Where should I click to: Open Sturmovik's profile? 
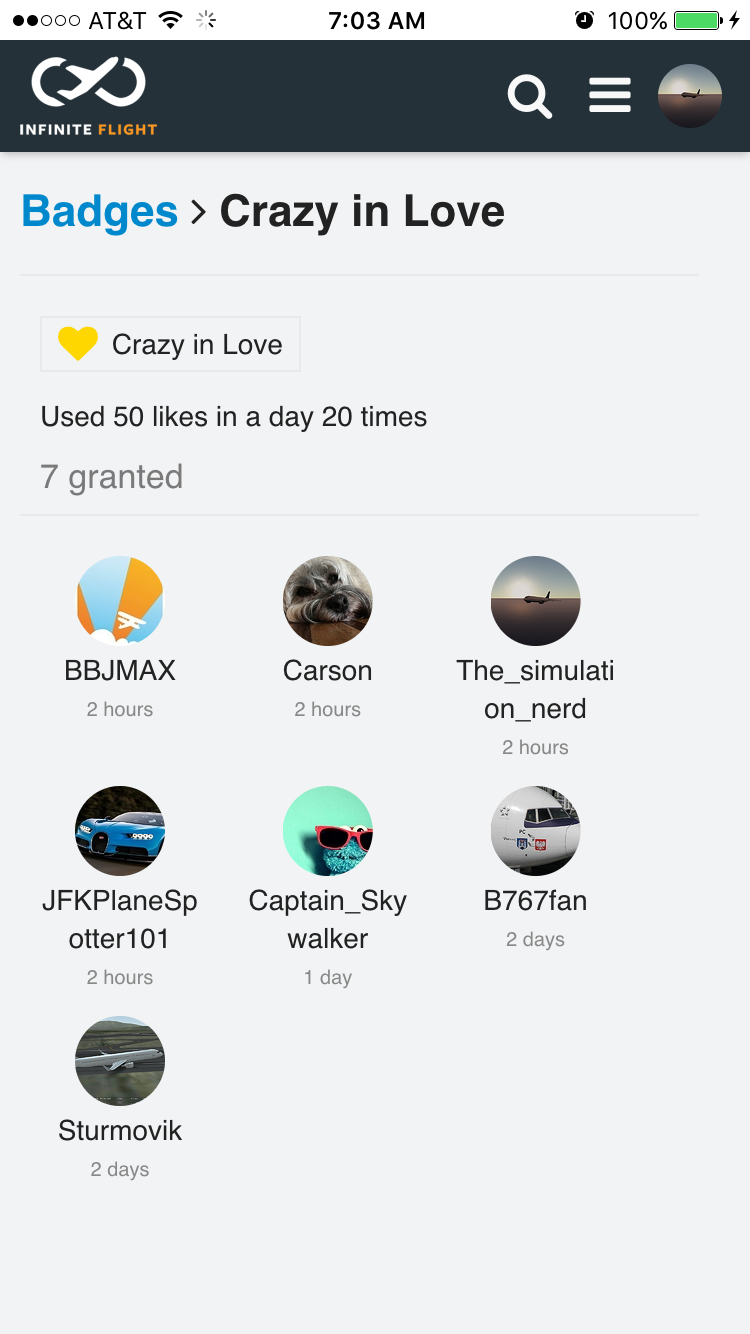click(120, 1061)
